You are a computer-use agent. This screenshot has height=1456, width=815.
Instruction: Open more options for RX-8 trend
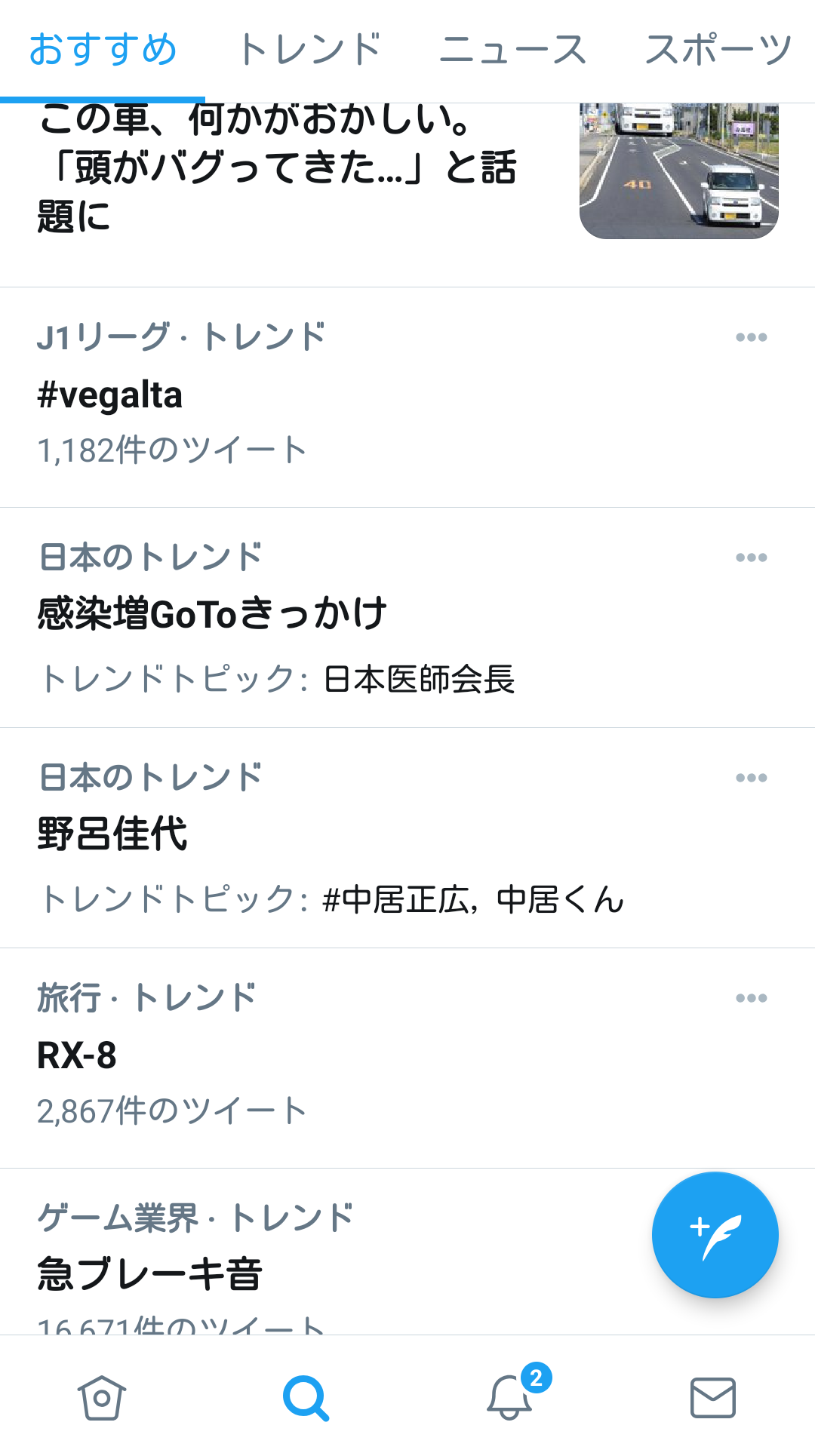point(751,998)
